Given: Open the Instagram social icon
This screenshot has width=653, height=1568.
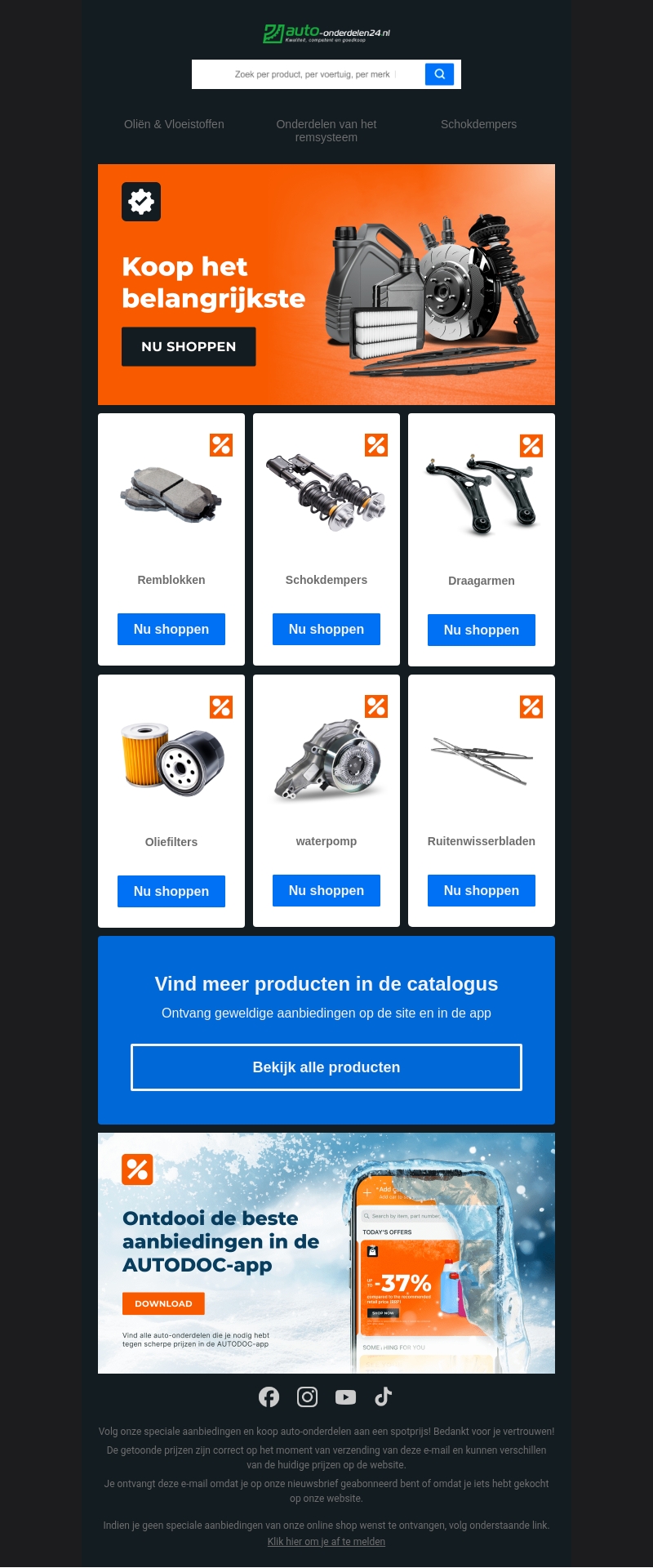Looking at the screenshot, I should tap(308, 1397).
